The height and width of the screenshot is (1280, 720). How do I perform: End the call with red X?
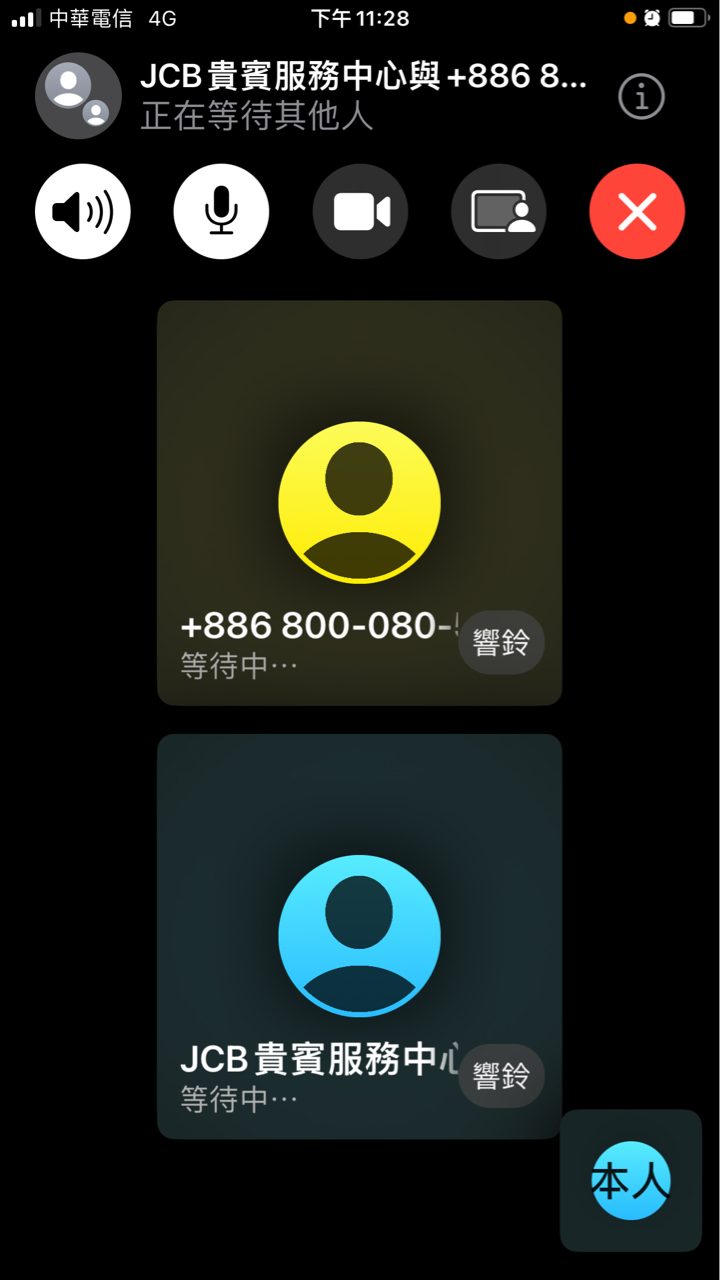[637, 212]
